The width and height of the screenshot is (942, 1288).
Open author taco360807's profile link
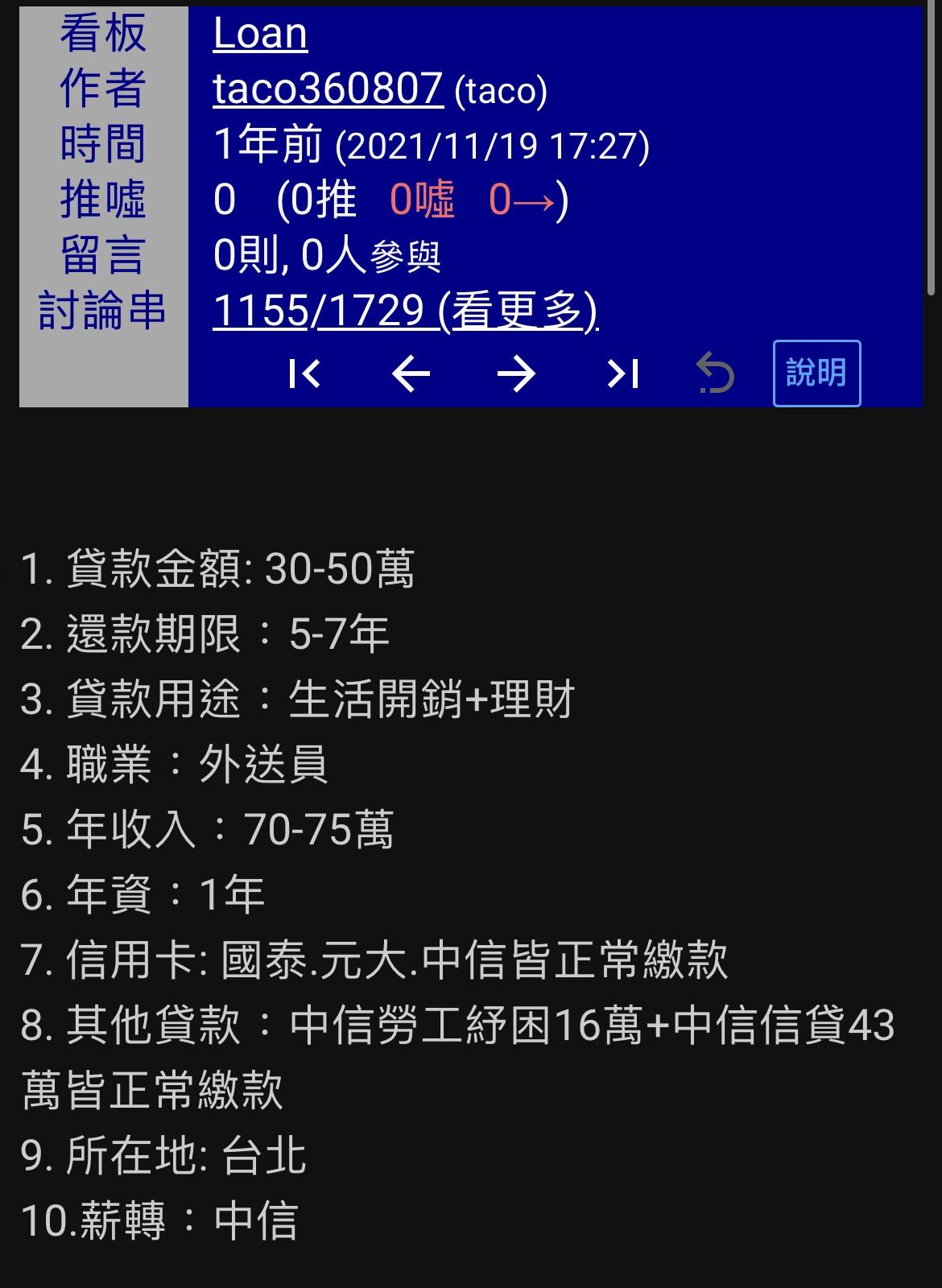click(328, 89)
